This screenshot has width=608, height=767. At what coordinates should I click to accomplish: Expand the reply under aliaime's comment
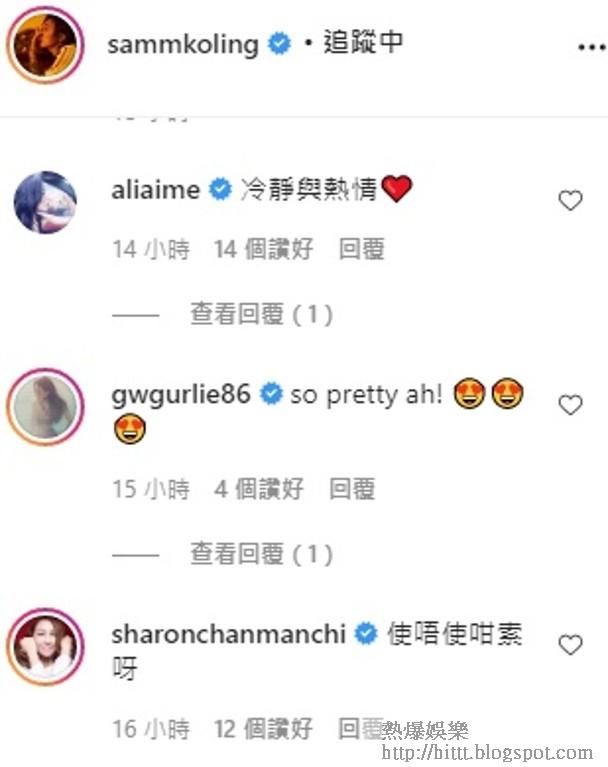[x=262, y=314]
